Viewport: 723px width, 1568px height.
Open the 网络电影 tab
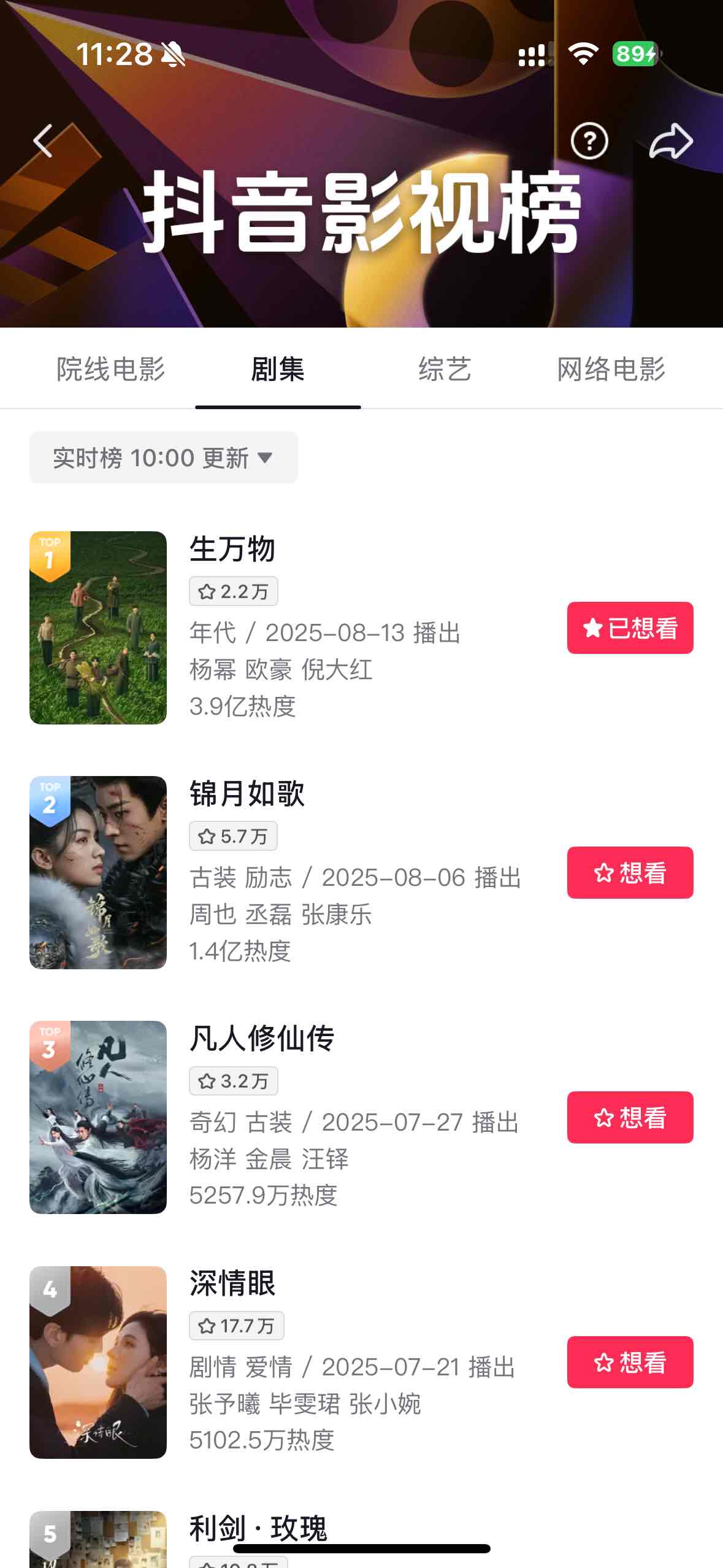[x=611, y=369]
